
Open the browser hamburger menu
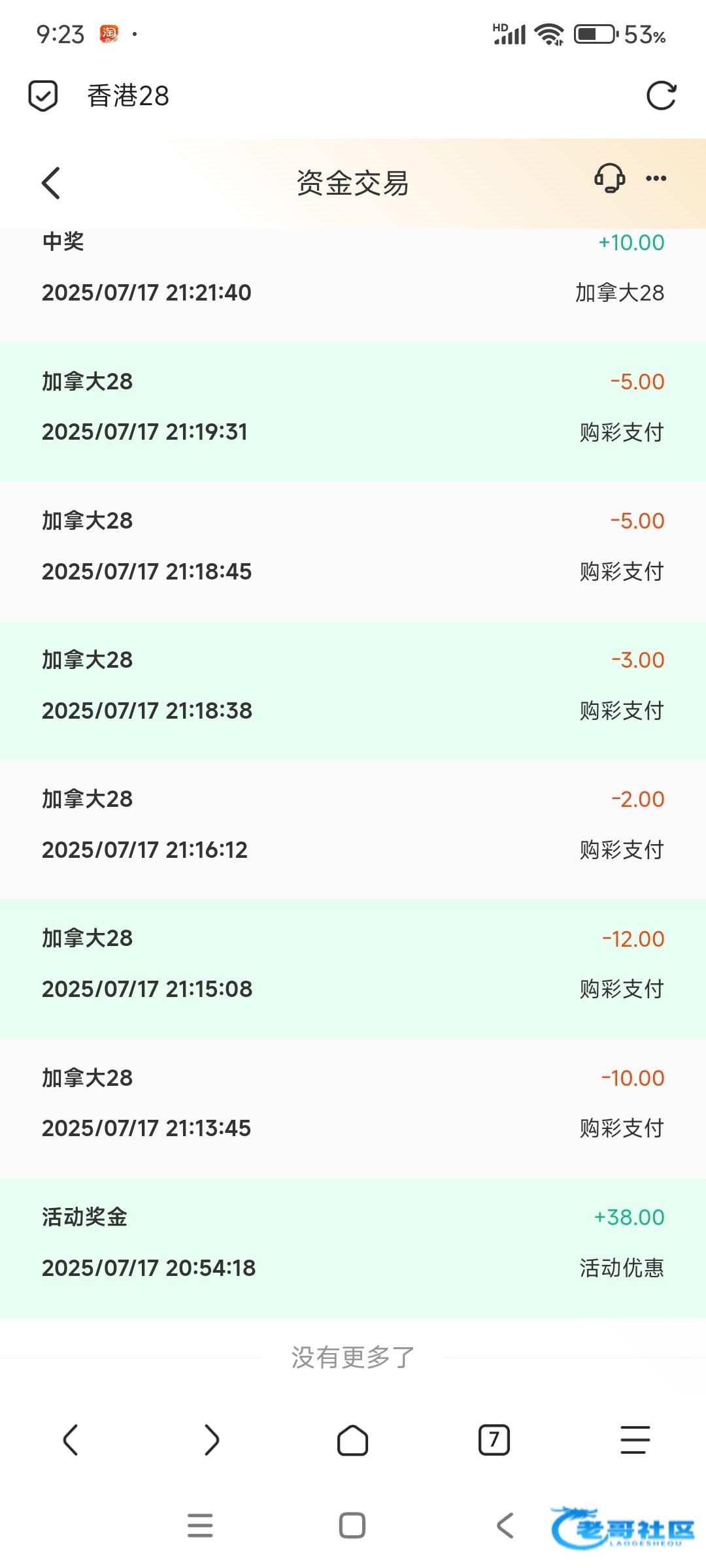click(x=635, y=1440)
